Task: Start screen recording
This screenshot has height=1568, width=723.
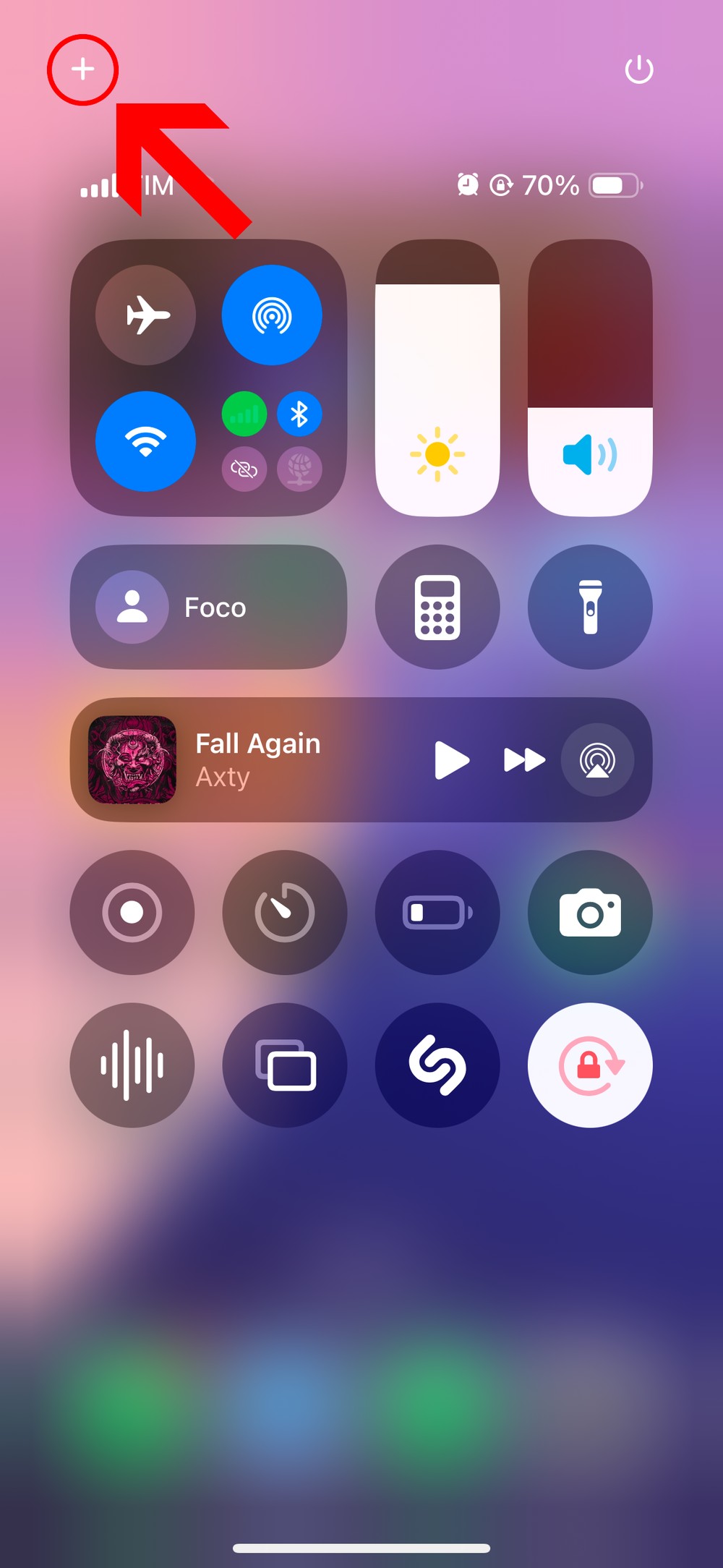Action: click(132, 913)
